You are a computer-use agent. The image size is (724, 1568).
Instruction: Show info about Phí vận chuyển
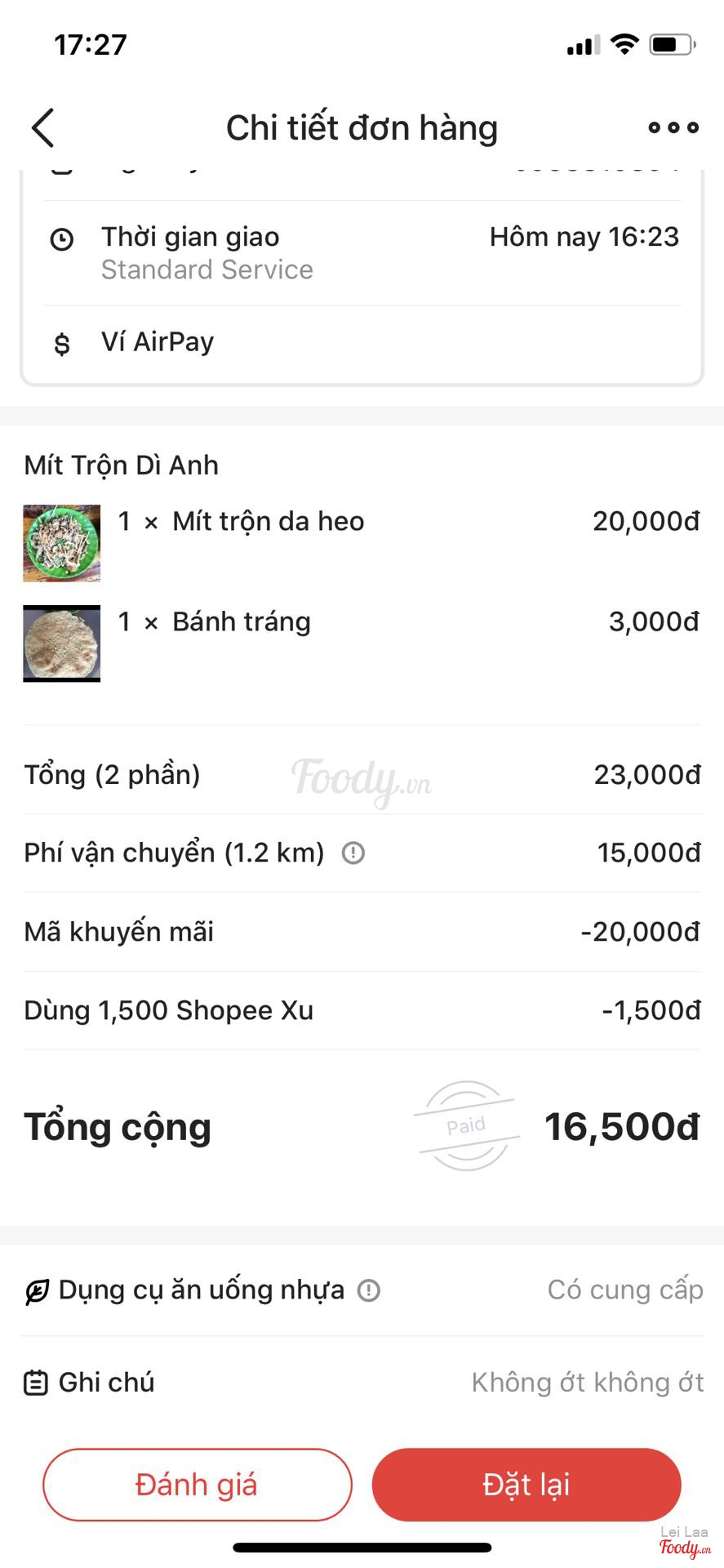(353, 853)
